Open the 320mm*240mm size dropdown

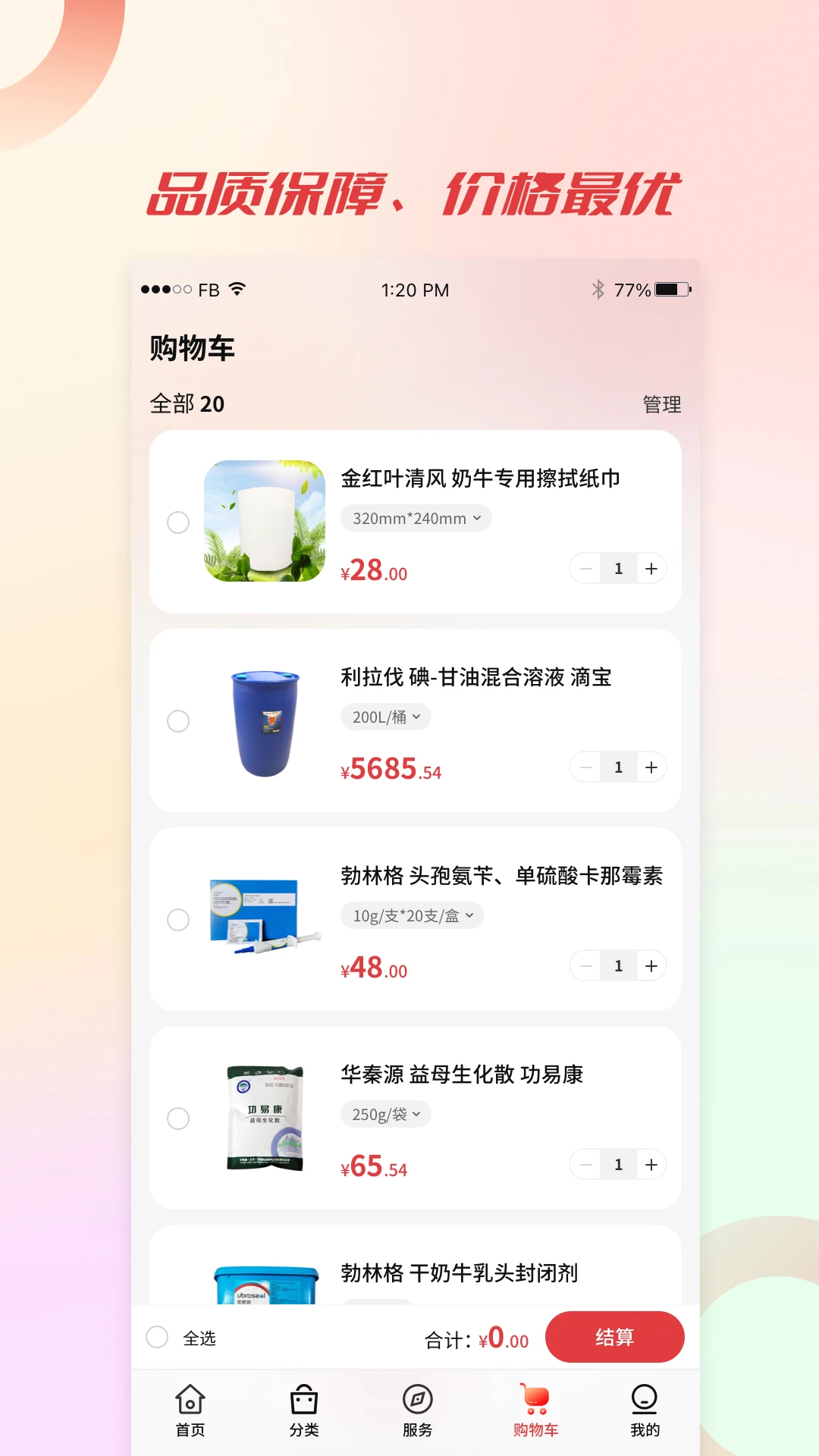tap(416, 518)
